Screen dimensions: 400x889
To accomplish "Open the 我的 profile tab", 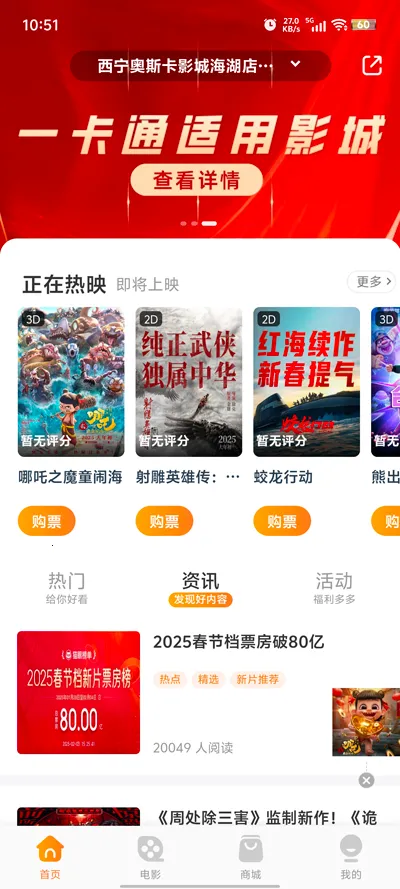I will pos(351,858).
